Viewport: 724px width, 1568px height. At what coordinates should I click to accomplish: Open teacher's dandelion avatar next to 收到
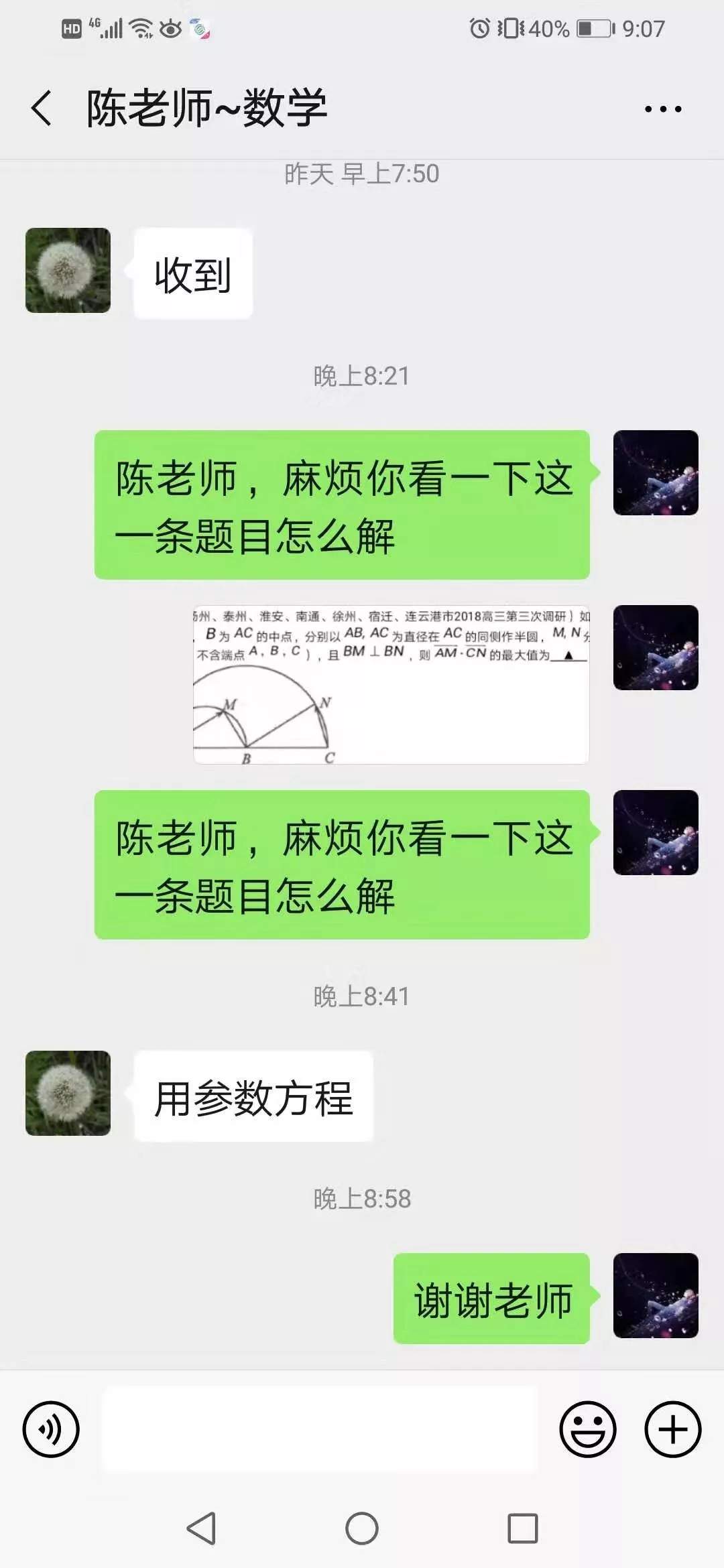coord(68,270)
